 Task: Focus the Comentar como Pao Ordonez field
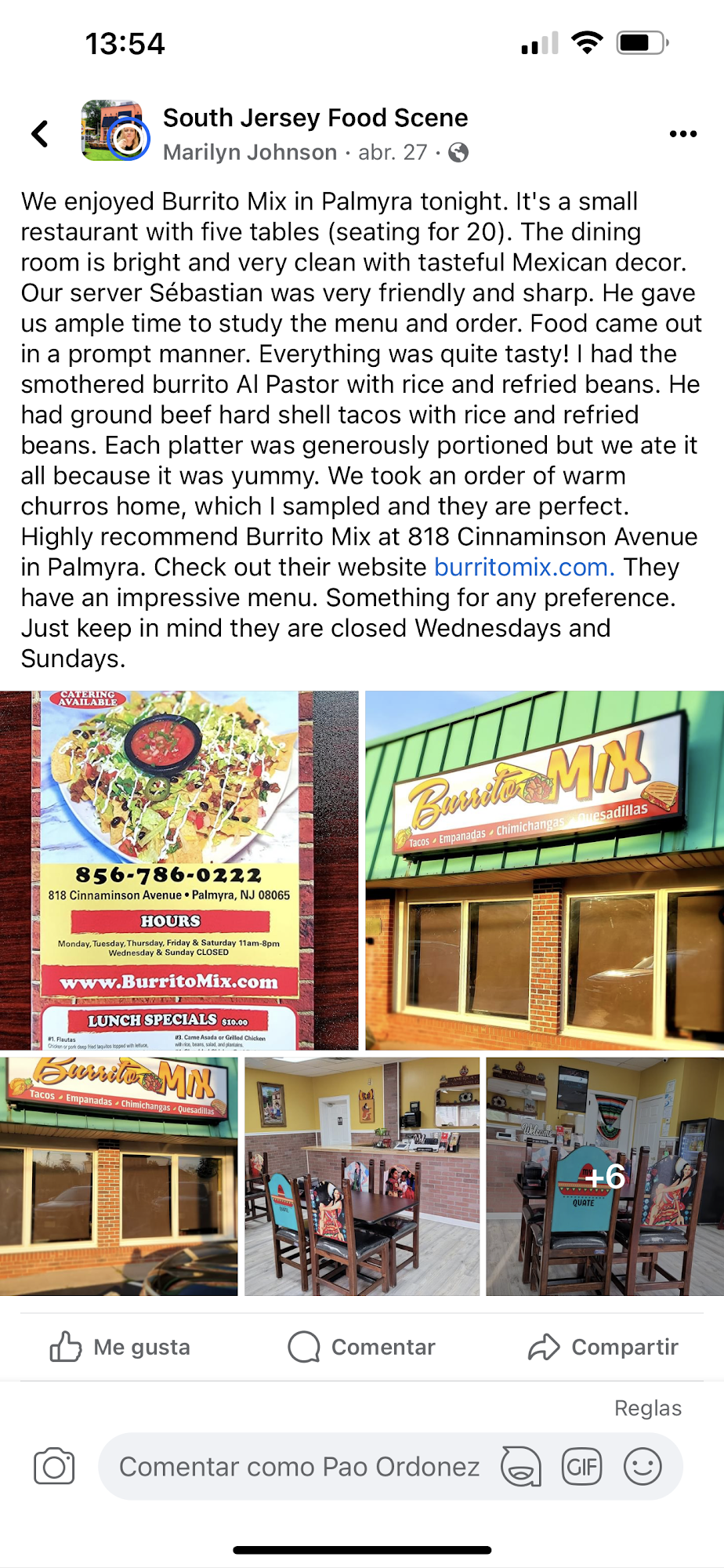point(298,1466)
